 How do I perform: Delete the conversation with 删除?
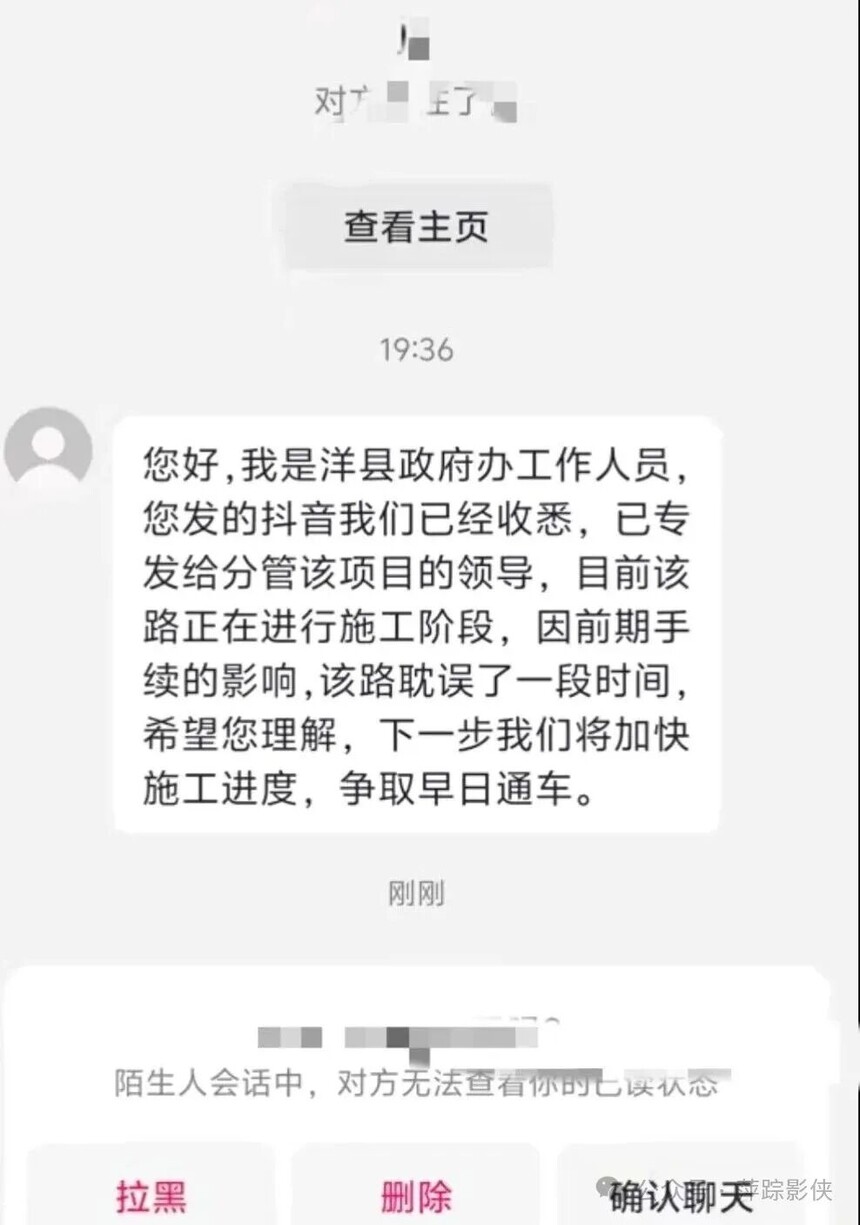pos(416,1194)
